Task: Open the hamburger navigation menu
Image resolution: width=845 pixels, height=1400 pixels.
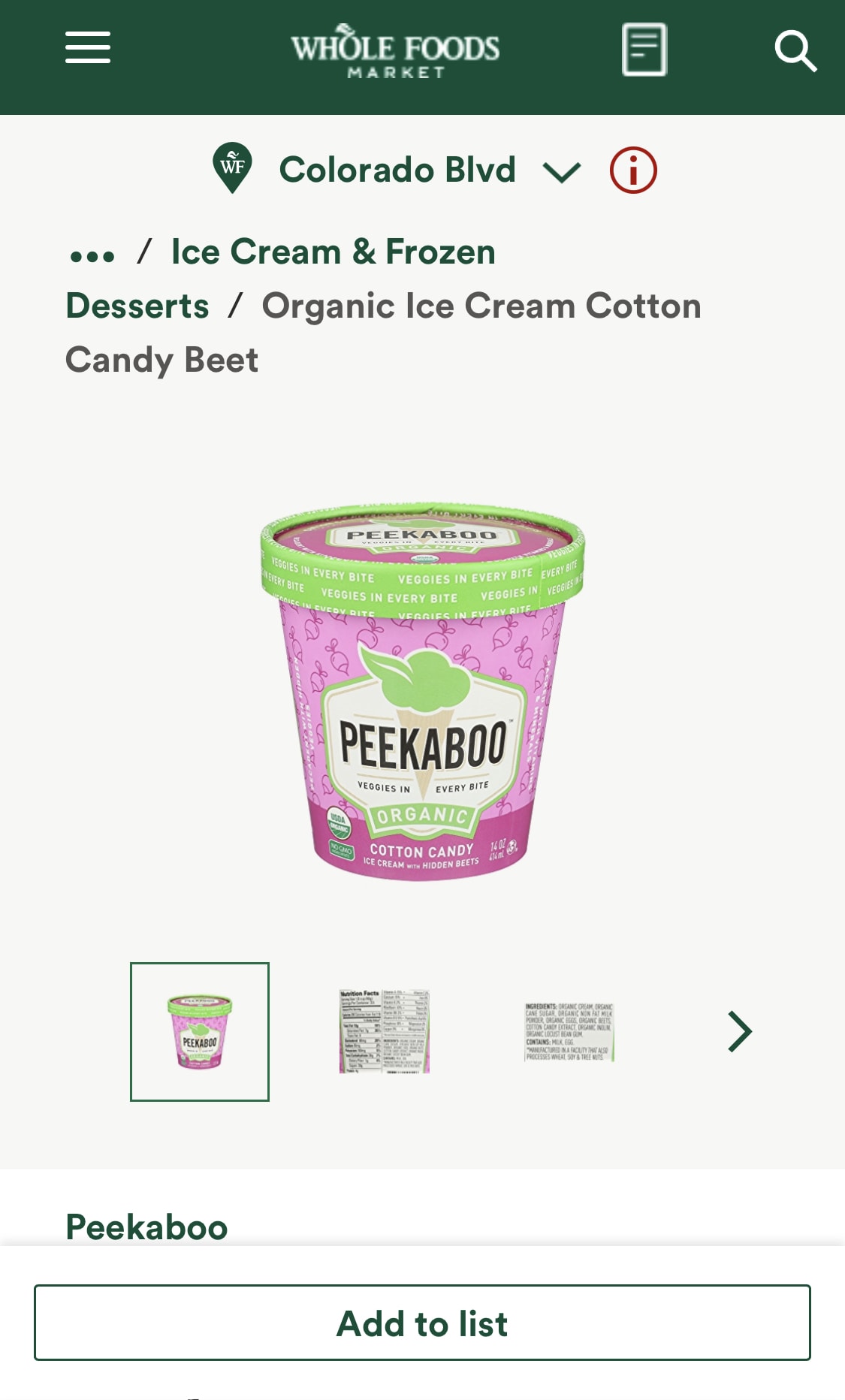Action: point(88,48)
